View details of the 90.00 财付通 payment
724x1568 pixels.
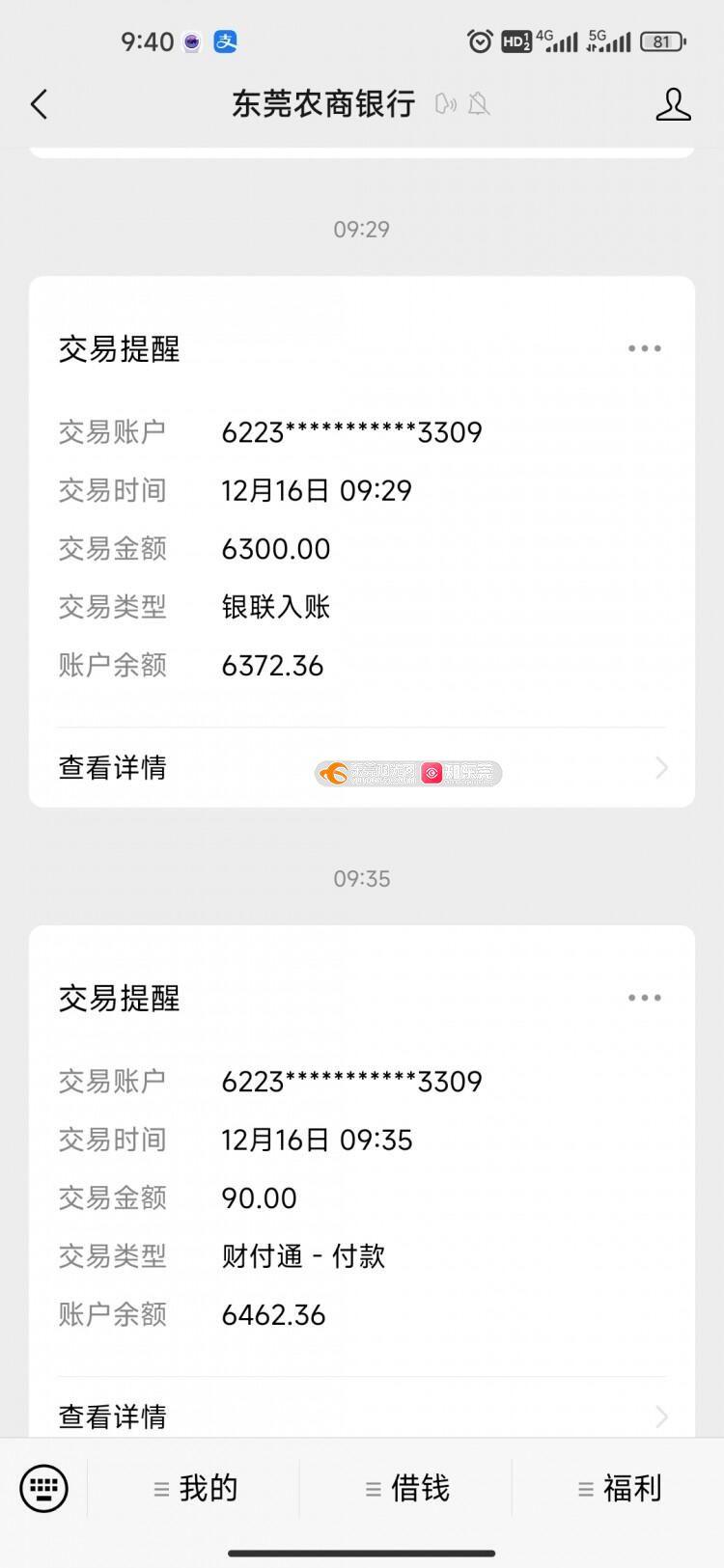click(362, 1415)
